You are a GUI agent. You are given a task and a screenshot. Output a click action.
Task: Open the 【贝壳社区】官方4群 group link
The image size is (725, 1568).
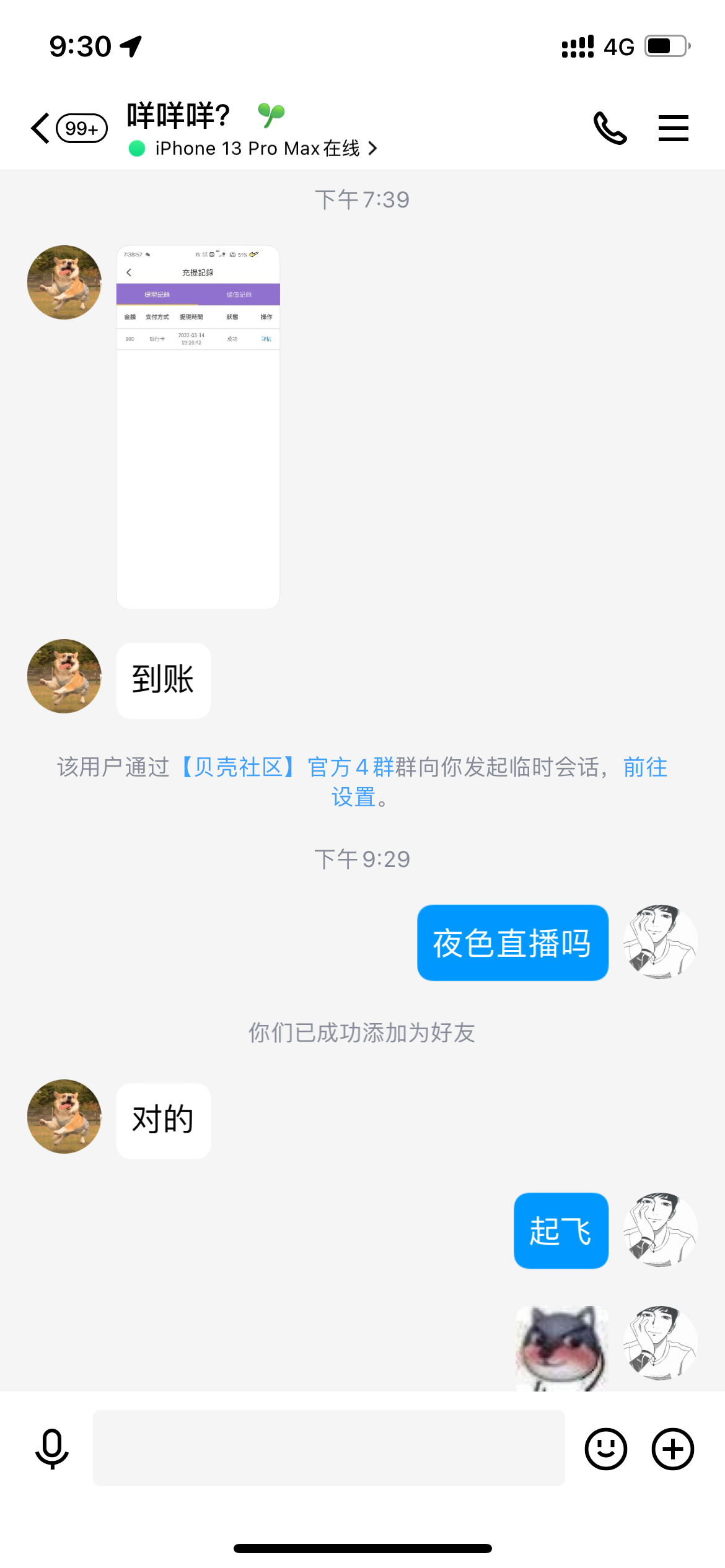tap(288, 767)
